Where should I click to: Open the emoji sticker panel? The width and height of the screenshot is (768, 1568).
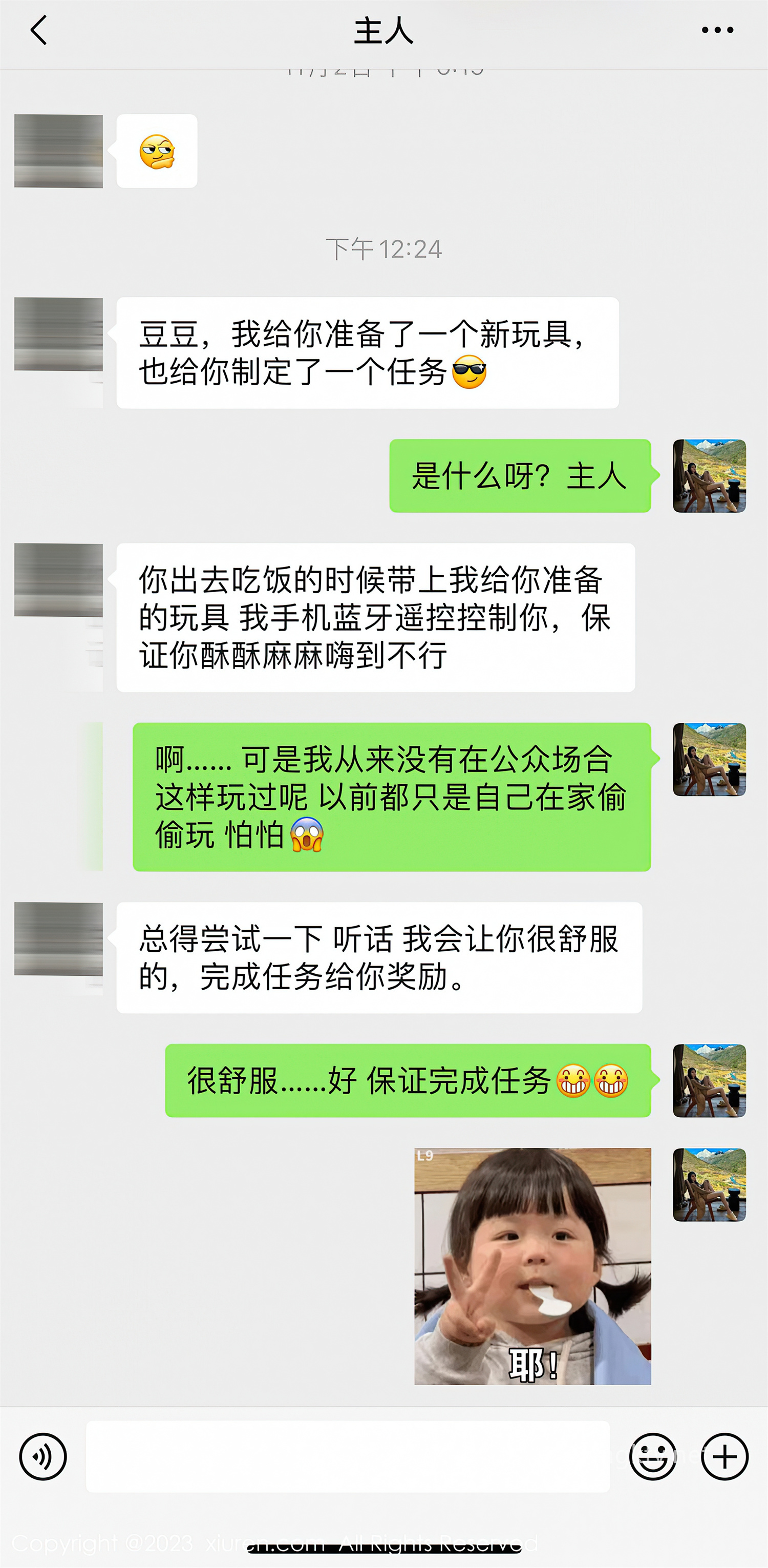click(652, 1457)
